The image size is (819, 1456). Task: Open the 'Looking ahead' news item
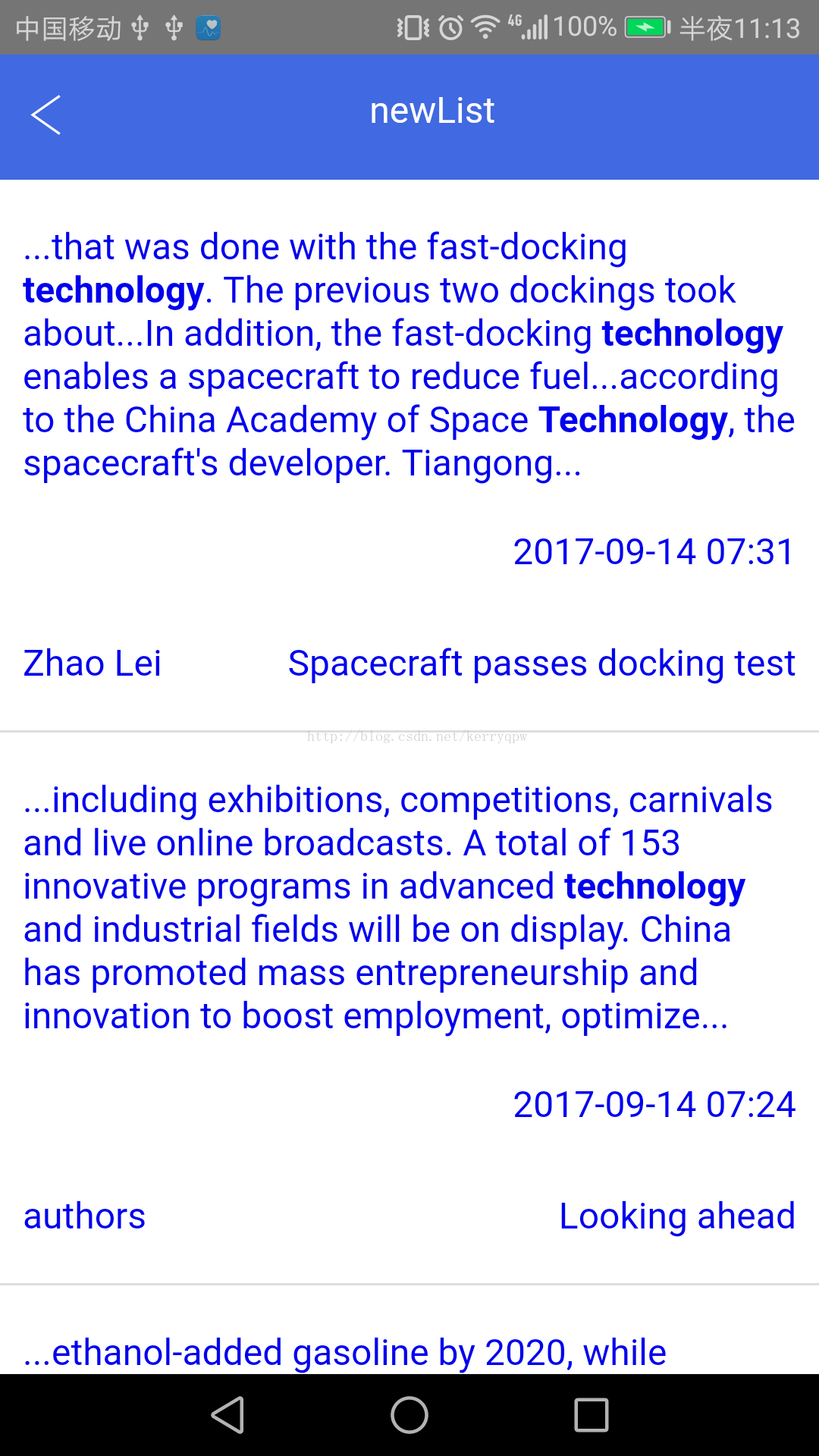coord(677,1216)
